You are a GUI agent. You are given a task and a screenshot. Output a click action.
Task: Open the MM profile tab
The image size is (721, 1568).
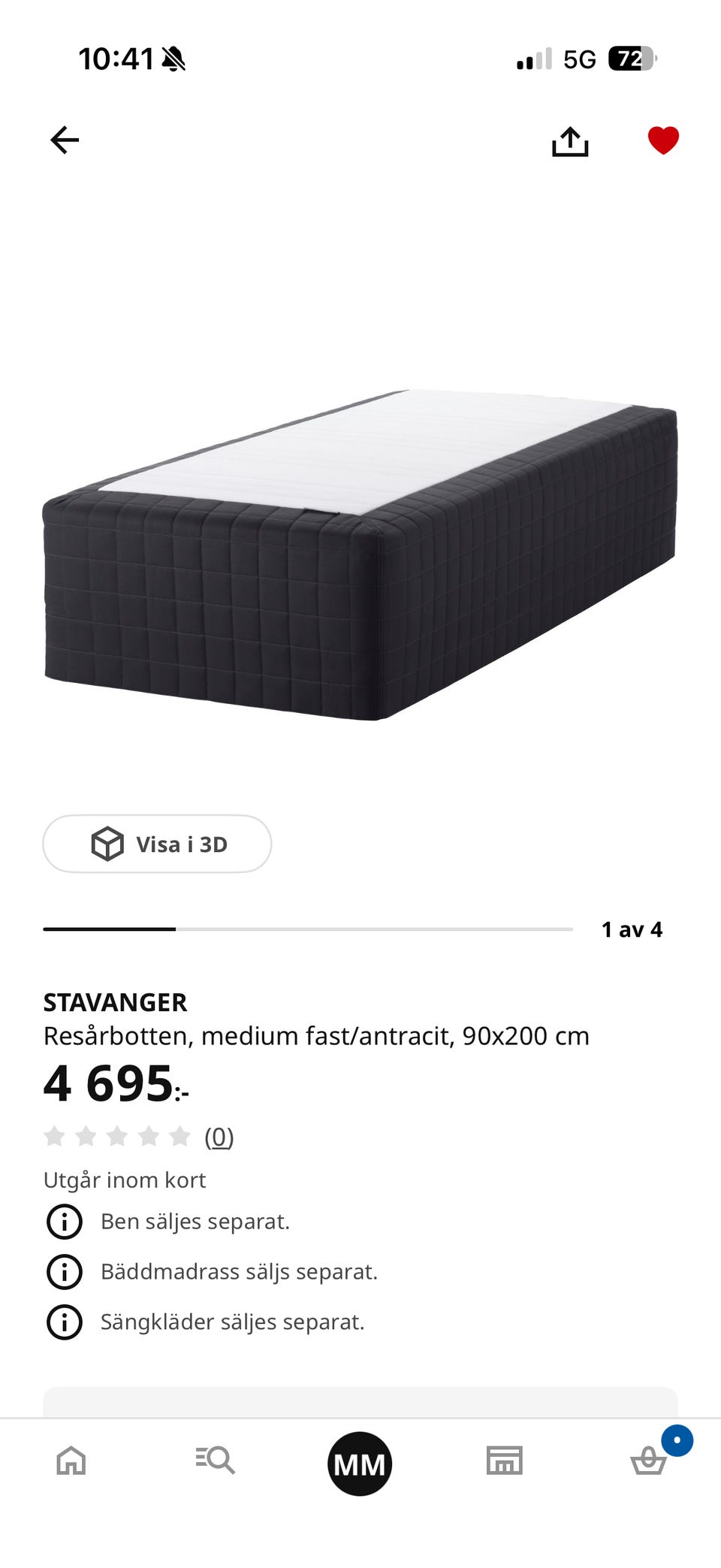360,1464
